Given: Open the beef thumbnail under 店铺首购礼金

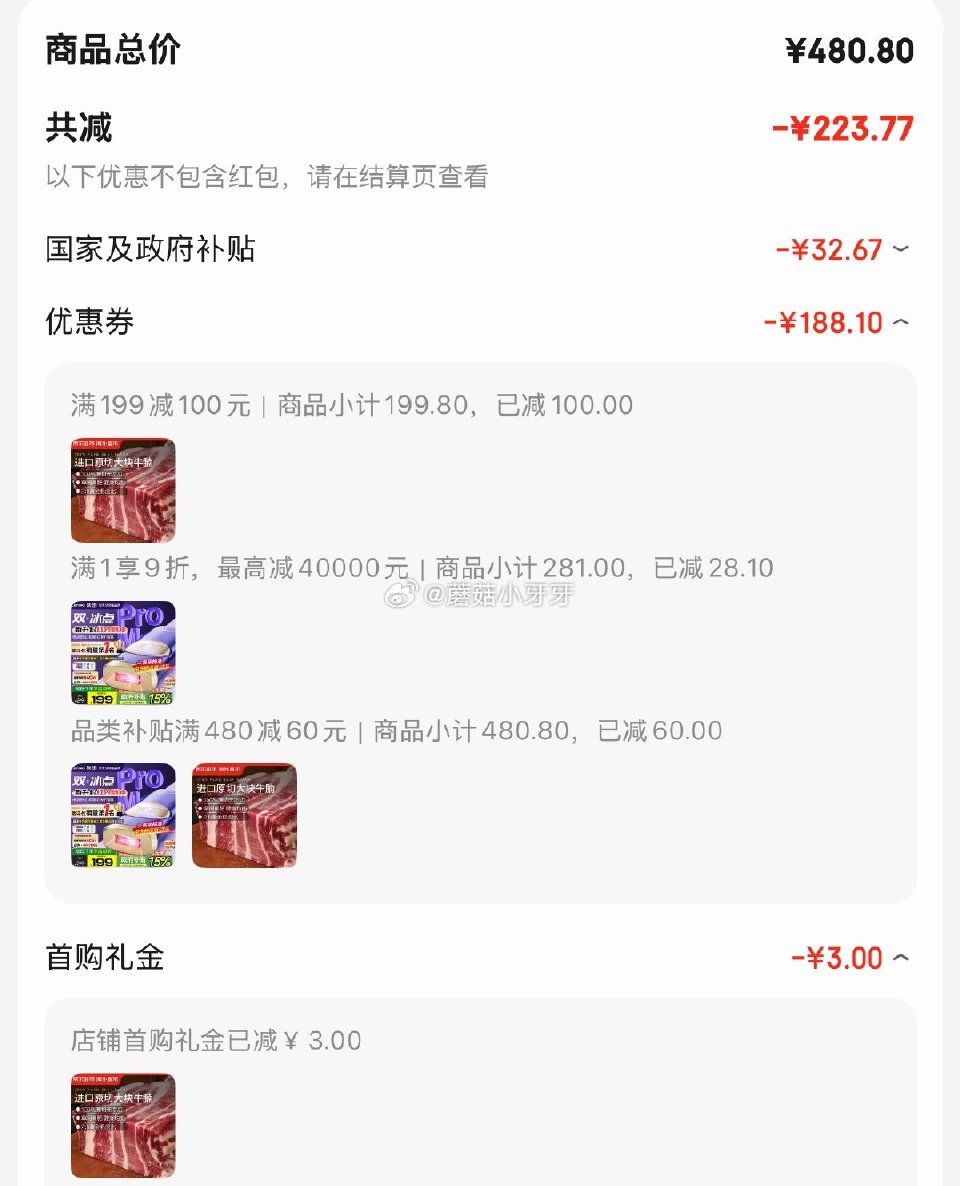Looking at the screenshot, I should coord(123,1126).
